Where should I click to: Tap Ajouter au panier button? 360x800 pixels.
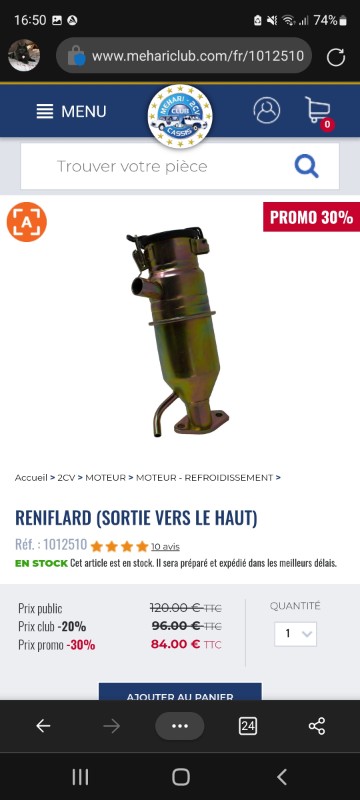(180, 692)
